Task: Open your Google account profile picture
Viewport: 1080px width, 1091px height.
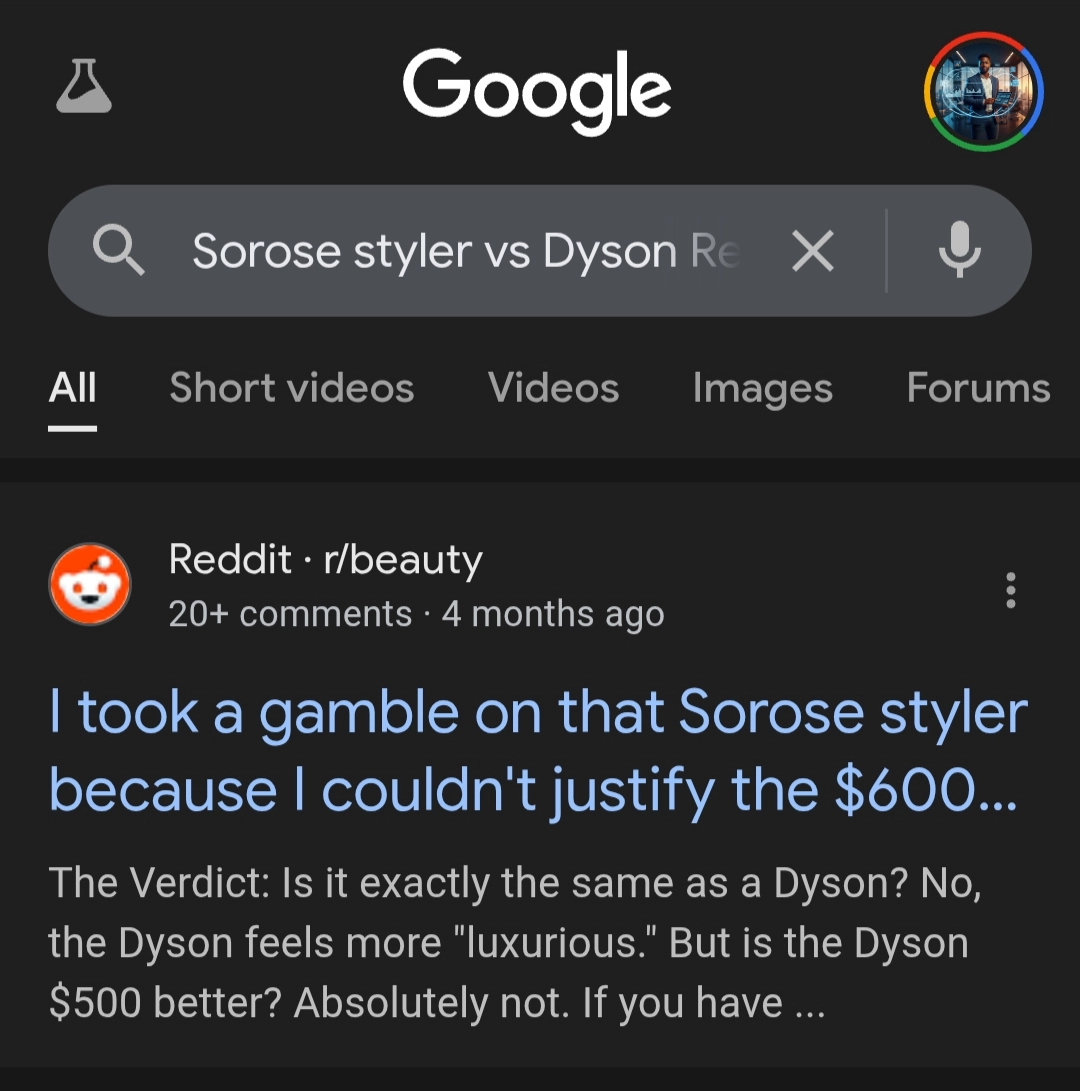Action: coord(982,90)
